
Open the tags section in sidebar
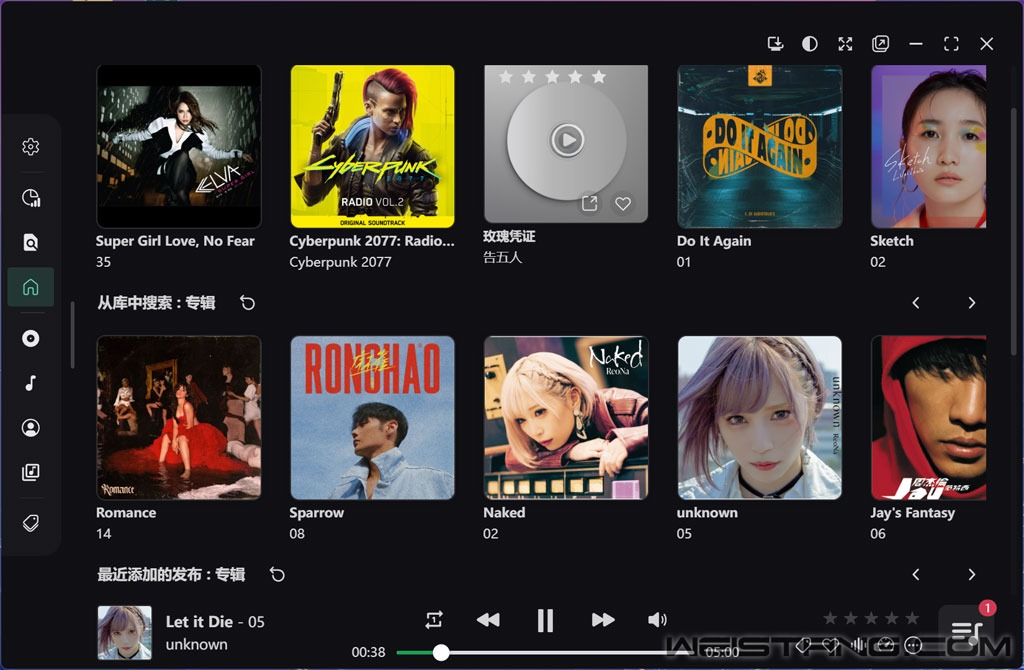(31, 523)
